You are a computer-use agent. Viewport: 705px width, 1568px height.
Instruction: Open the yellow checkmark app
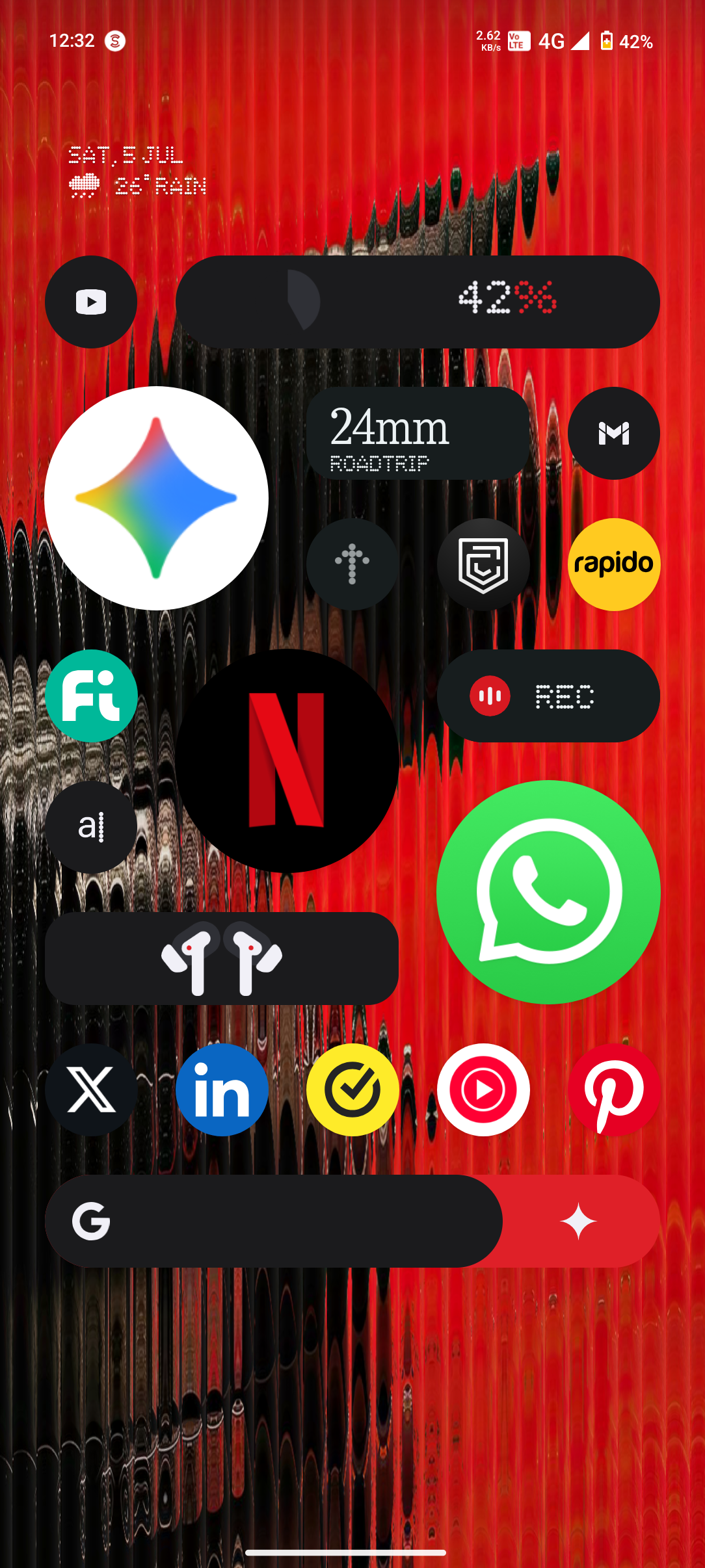pyautogui.click(x=352, y=1090)
